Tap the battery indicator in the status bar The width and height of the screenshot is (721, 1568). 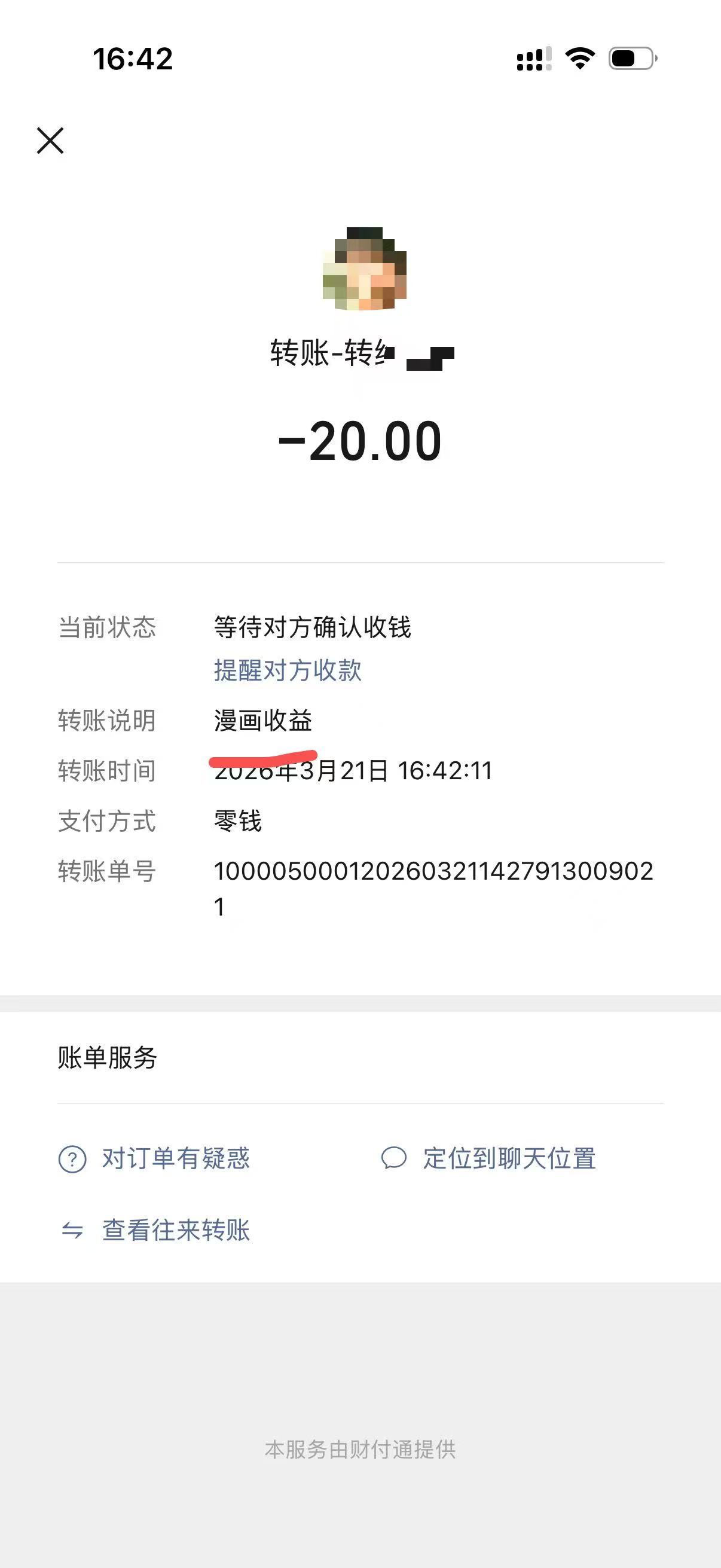(630, 58)
